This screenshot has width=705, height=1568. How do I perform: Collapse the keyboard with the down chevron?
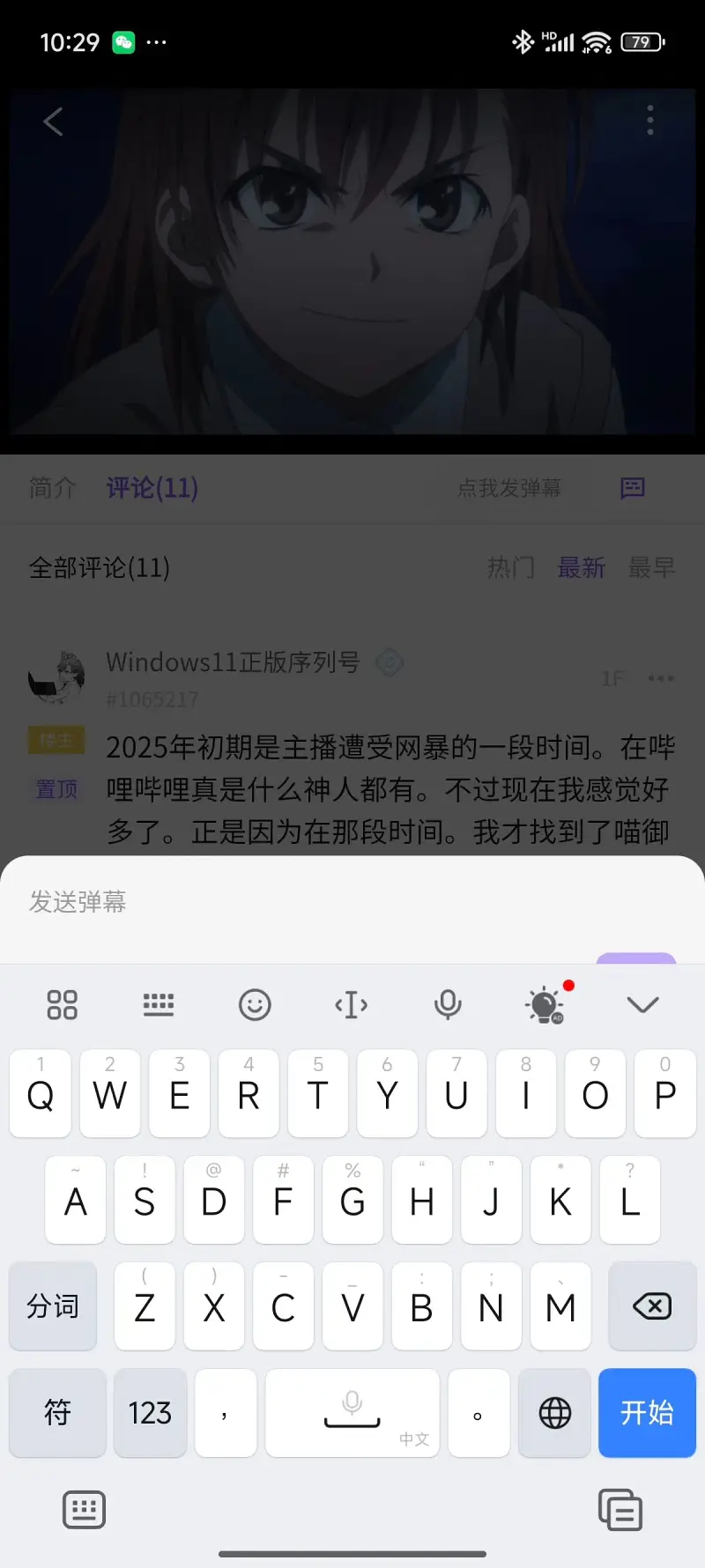tap(643, 1004)
